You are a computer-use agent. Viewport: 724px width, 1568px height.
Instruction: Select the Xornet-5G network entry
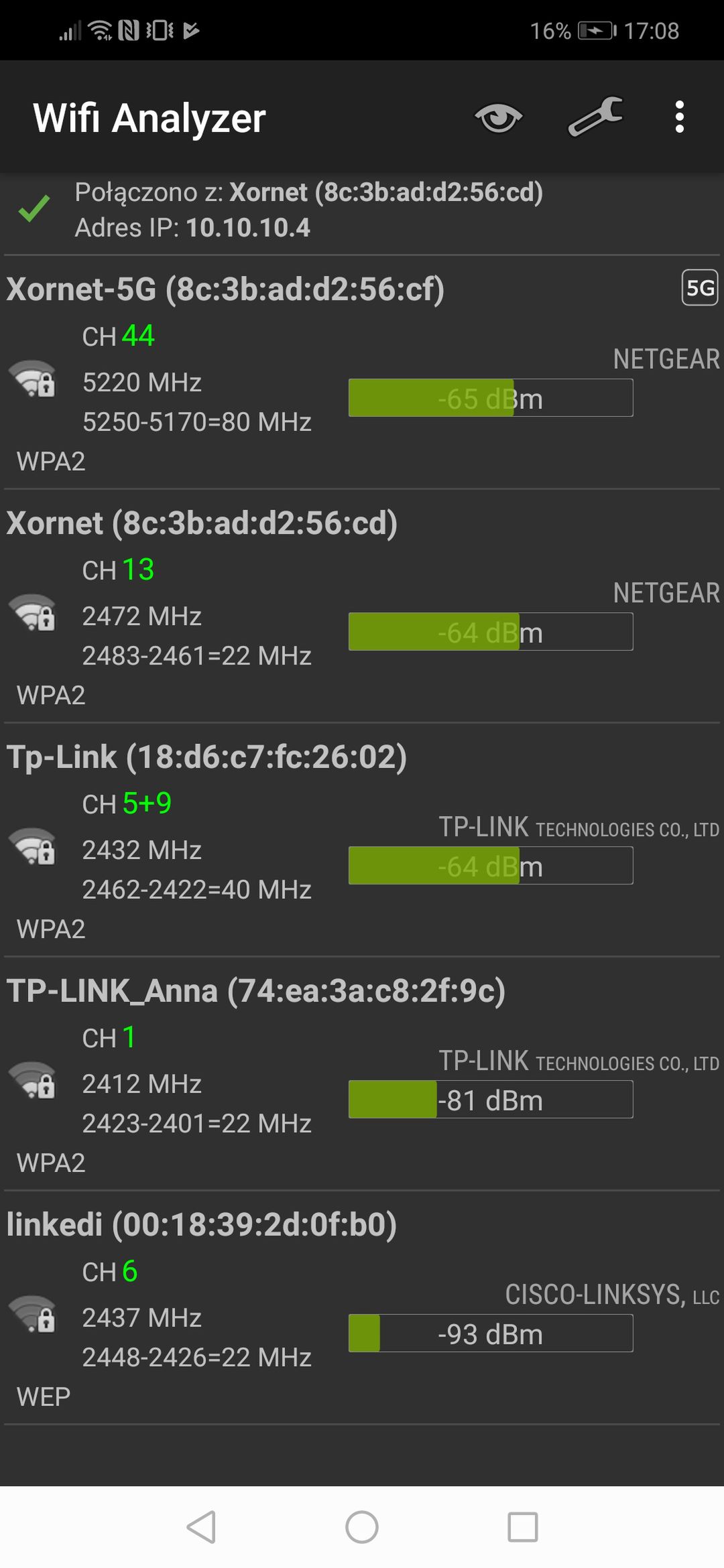(x=362, y=373)
